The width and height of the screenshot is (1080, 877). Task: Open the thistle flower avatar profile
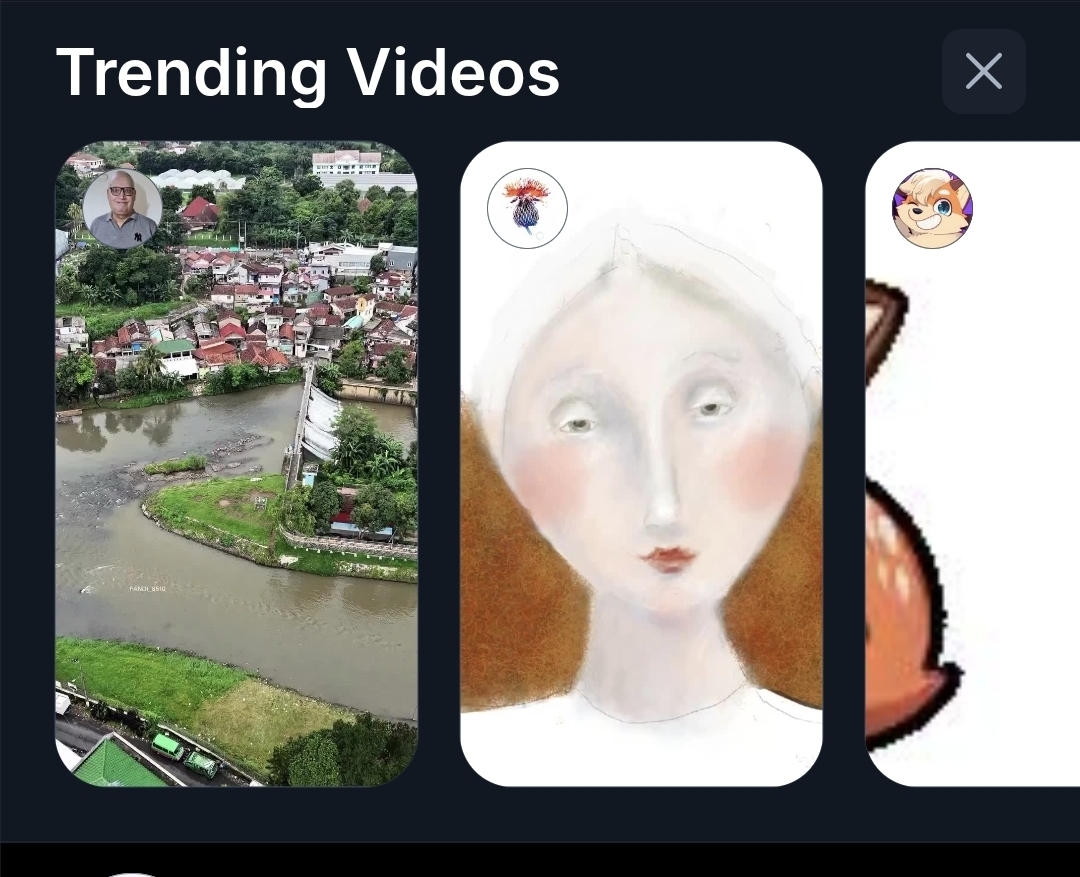527,208
